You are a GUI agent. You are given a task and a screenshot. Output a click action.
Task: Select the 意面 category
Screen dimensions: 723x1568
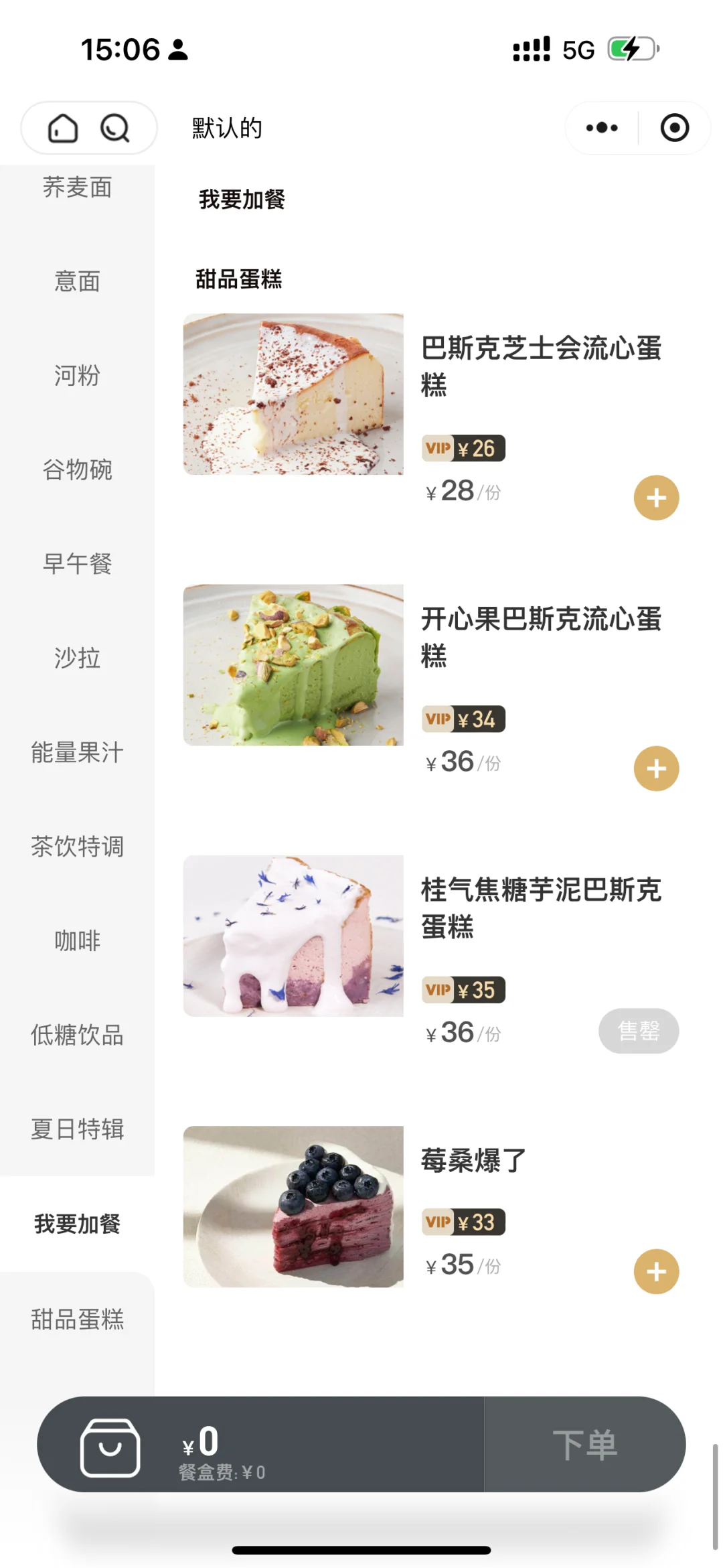(x=77, y=281)
